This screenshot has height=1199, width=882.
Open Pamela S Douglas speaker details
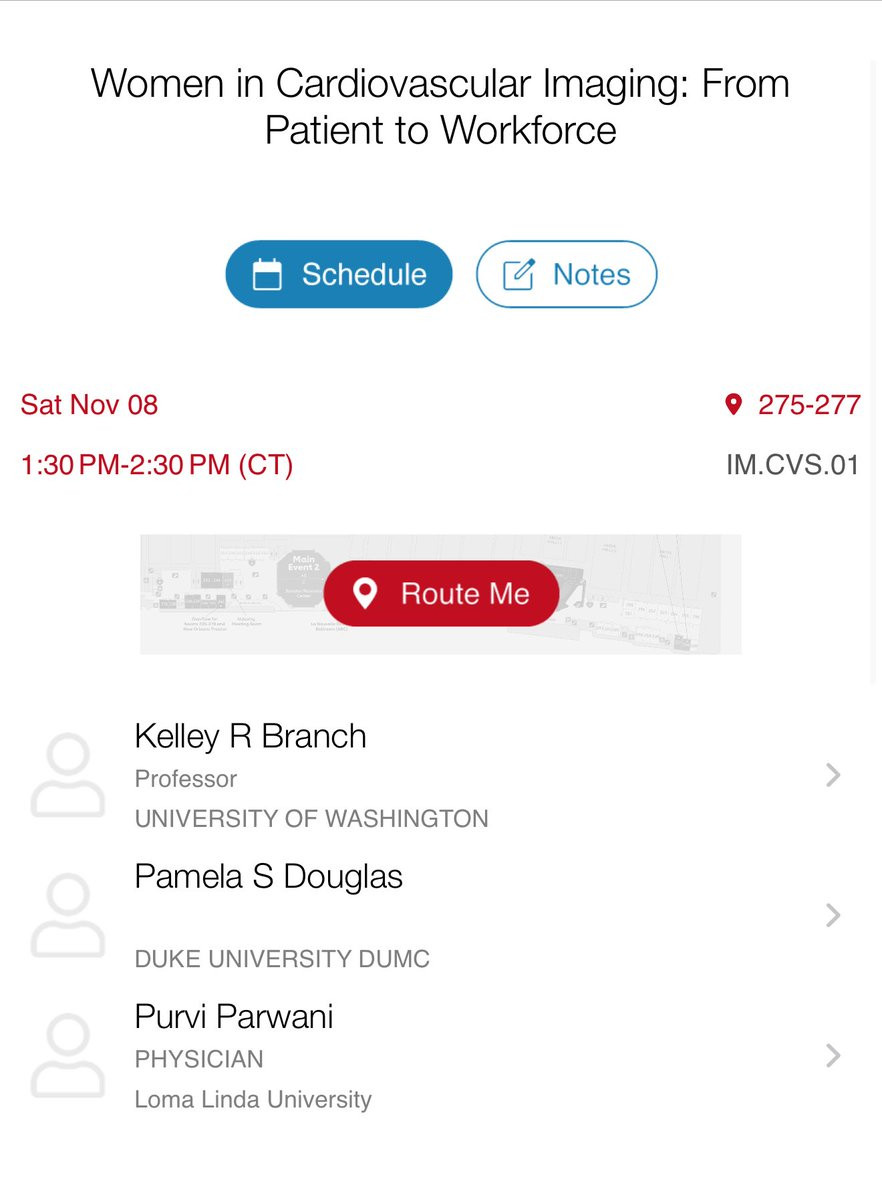tap(440, 915)
